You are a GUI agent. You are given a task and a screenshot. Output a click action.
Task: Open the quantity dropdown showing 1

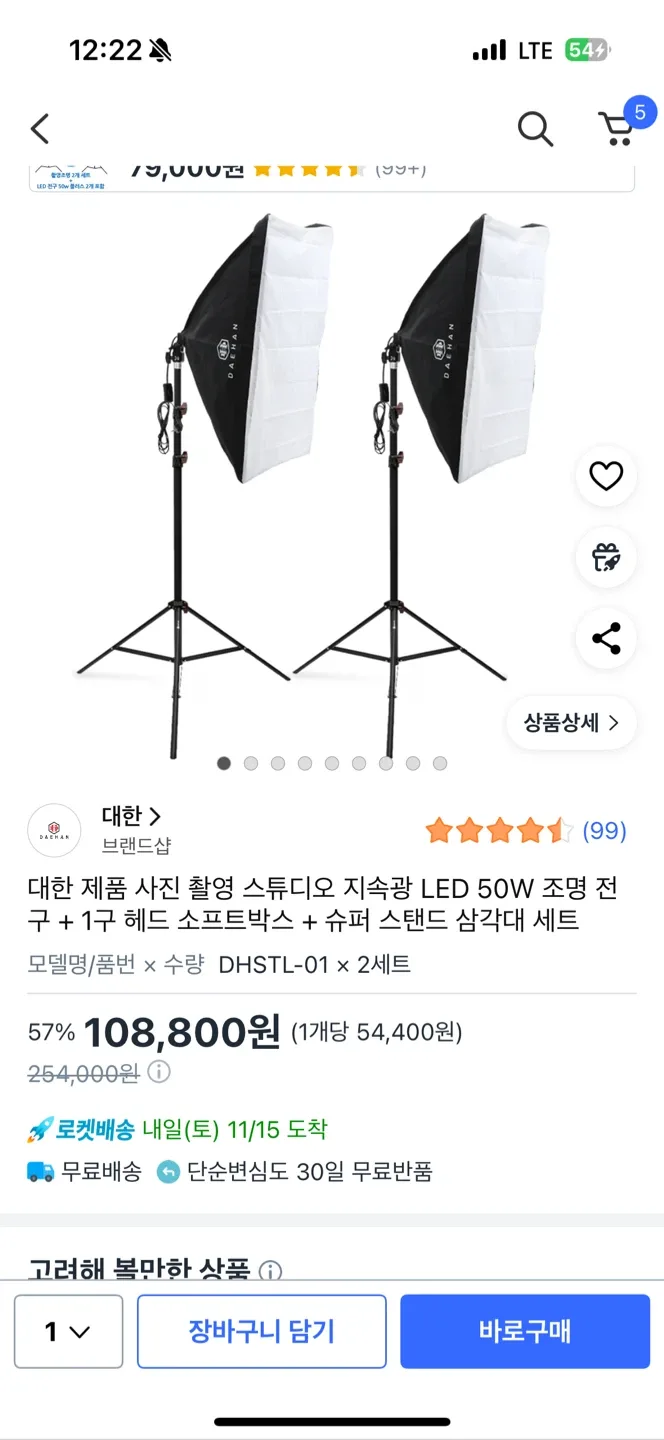pos(68,1331)
